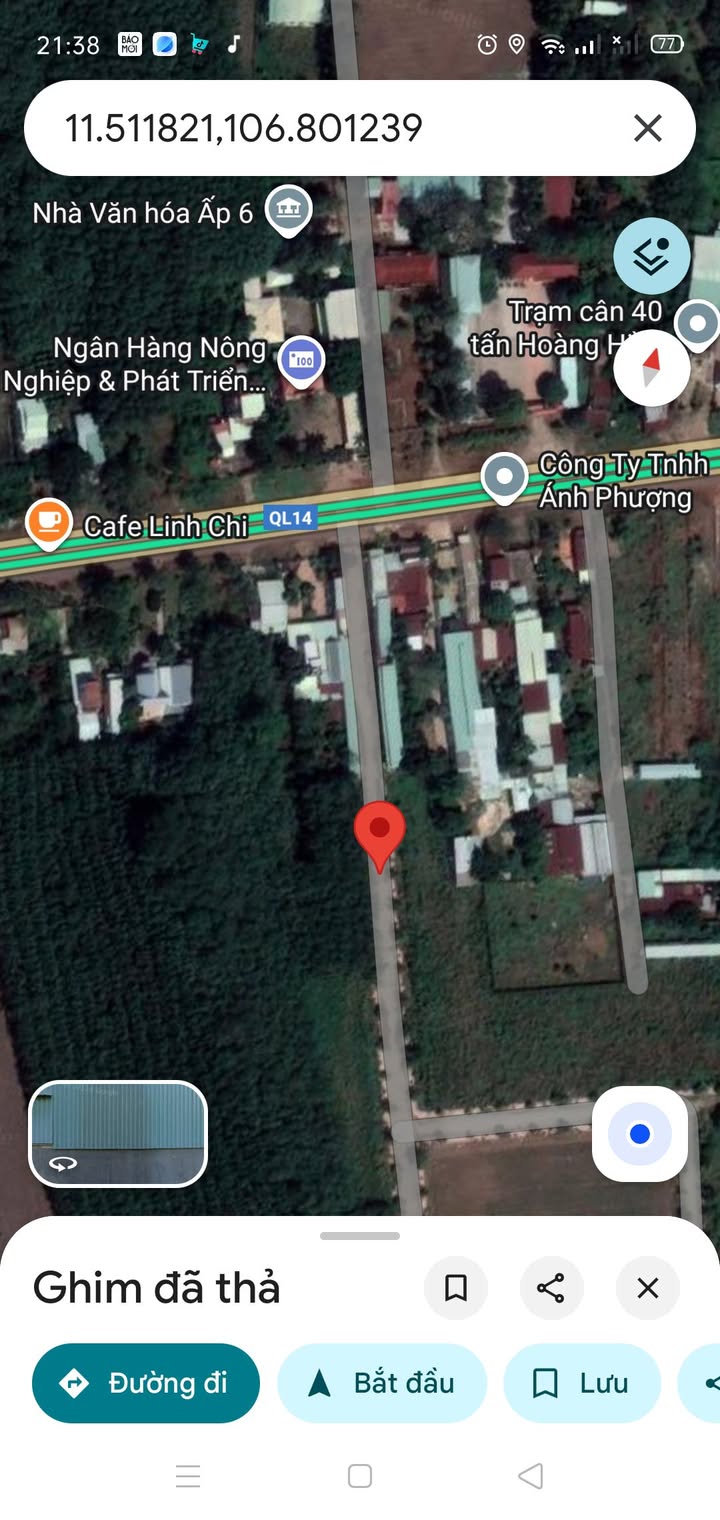
Task: Go back with system back button
Action: [531, 1475]
